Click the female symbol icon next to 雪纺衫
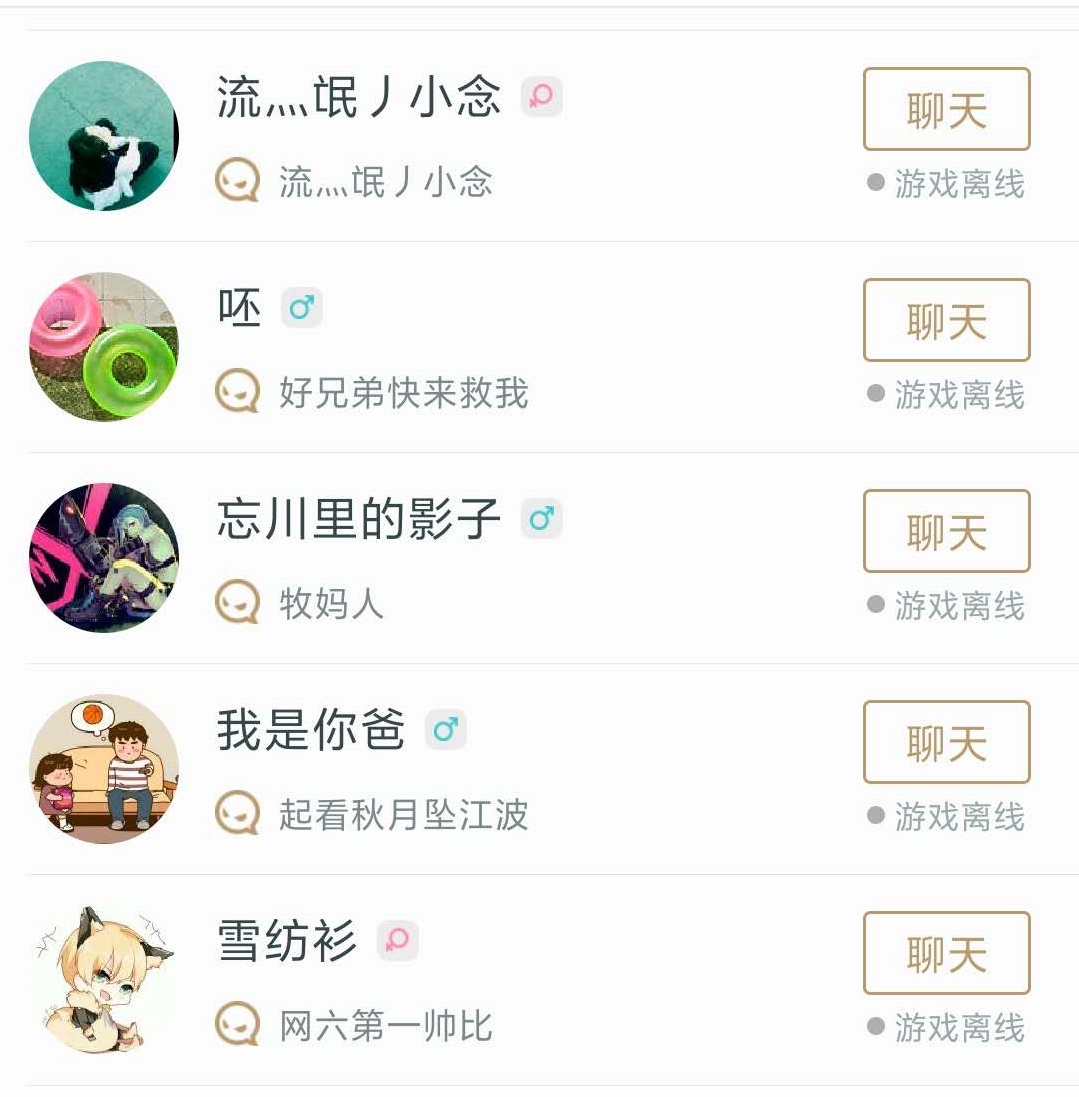The image size is (1079, 1097). 397,941
